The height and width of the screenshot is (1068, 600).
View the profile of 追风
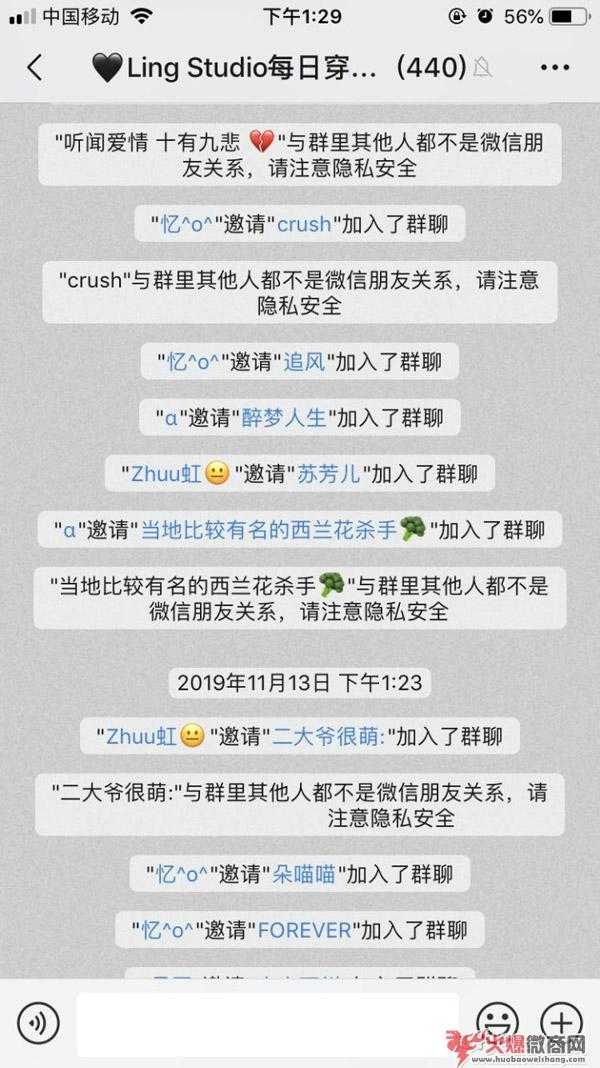tap(306, 361)
